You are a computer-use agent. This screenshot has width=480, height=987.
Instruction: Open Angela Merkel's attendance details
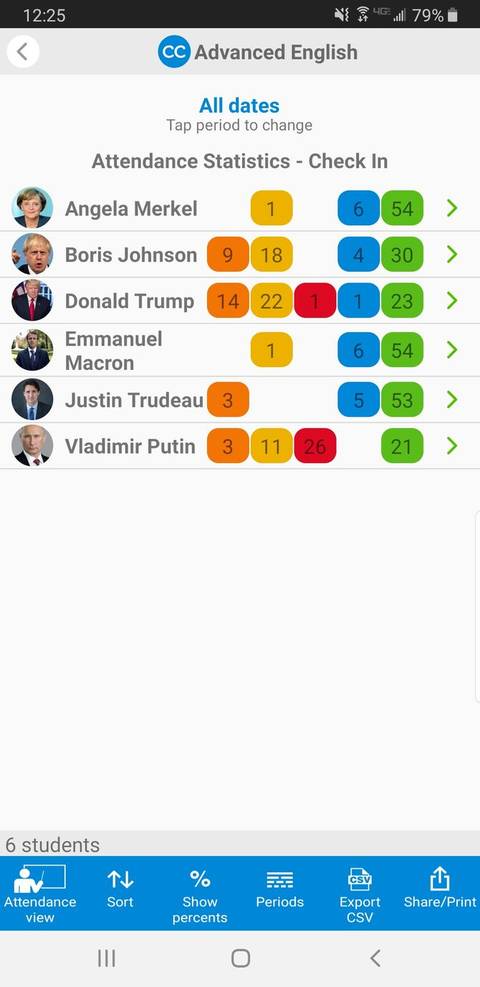click(240, 208)
